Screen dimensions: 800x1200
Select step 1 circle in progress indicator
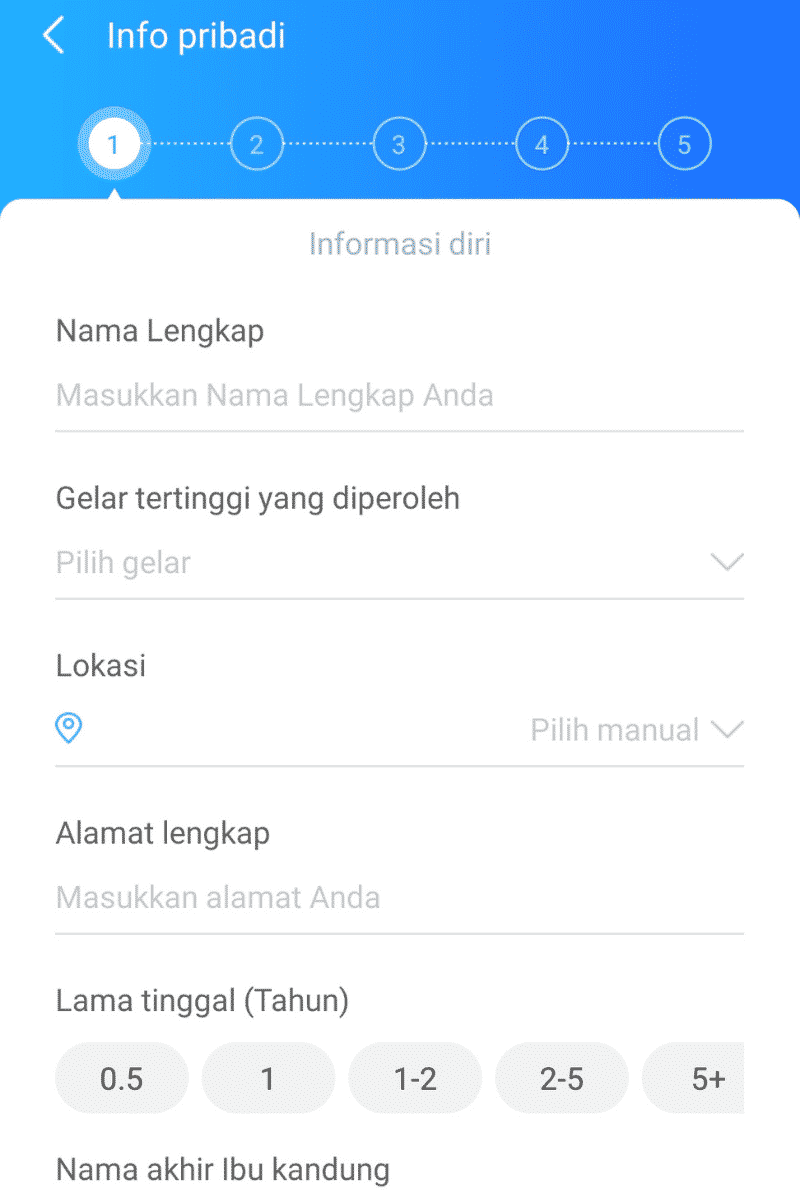click(x=114, y=143)
